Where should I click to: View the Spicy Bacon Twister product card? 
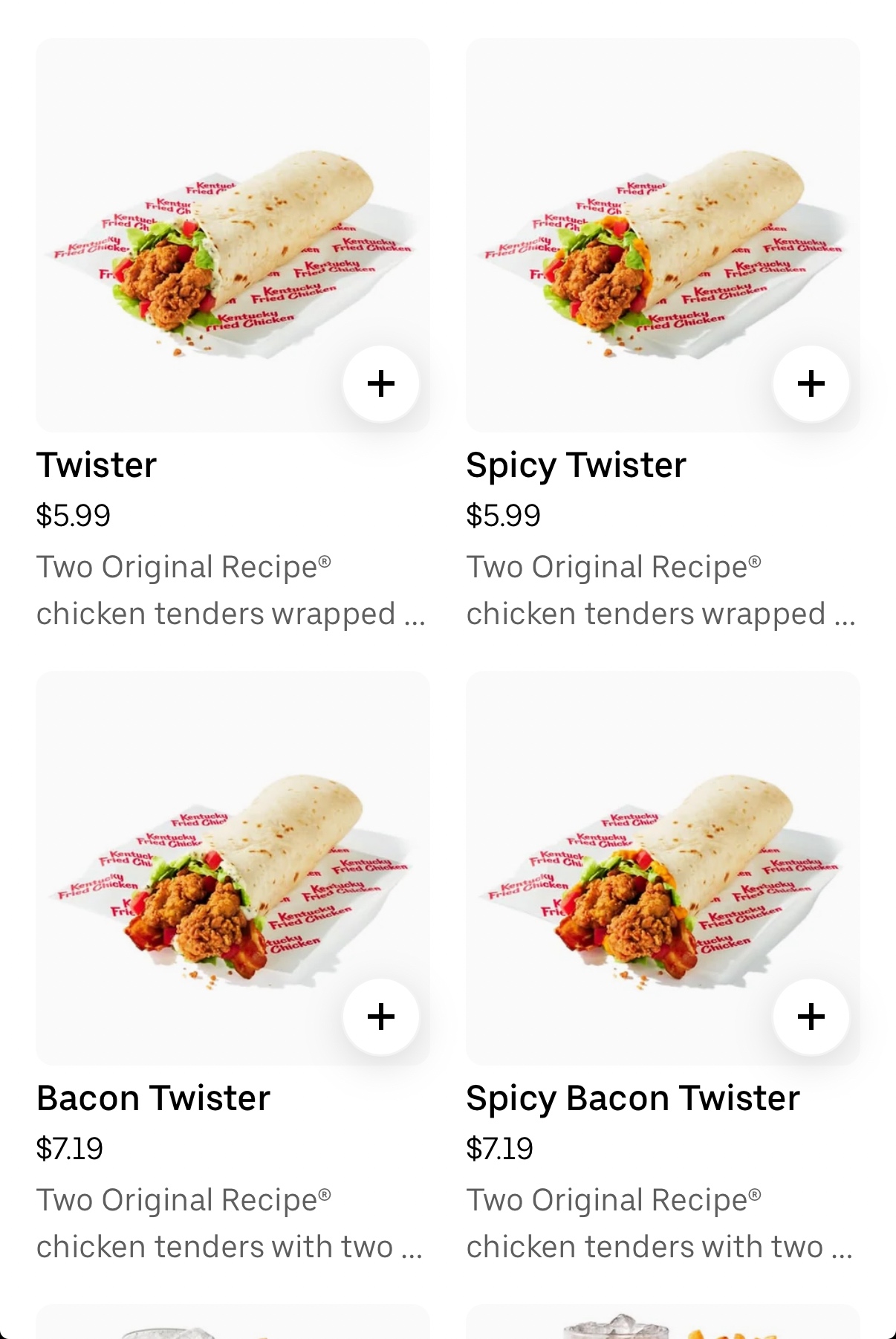click(632, 1098)
